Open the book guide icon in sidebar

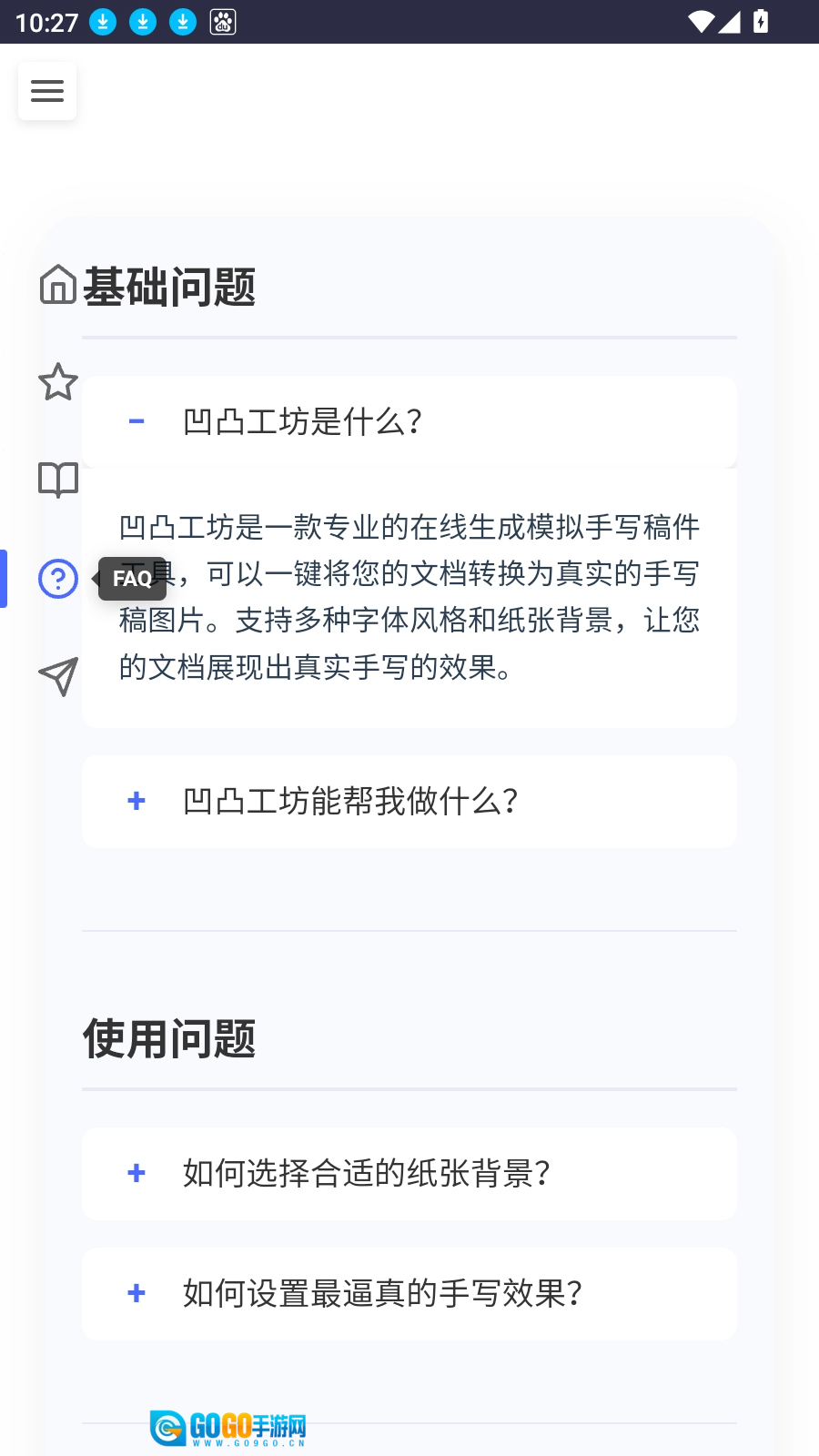[58, 480]
